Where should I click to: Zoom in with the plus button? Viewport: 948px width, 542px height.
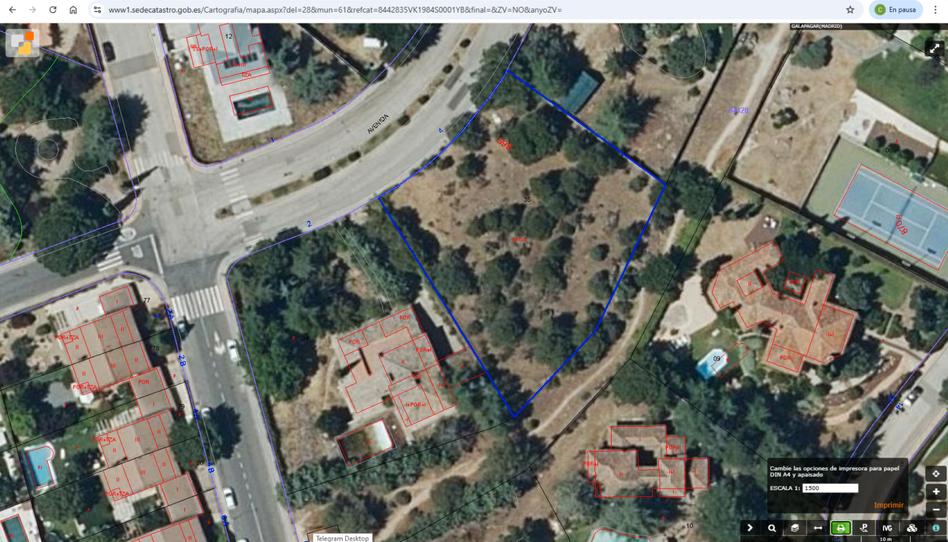pos(936,492)
